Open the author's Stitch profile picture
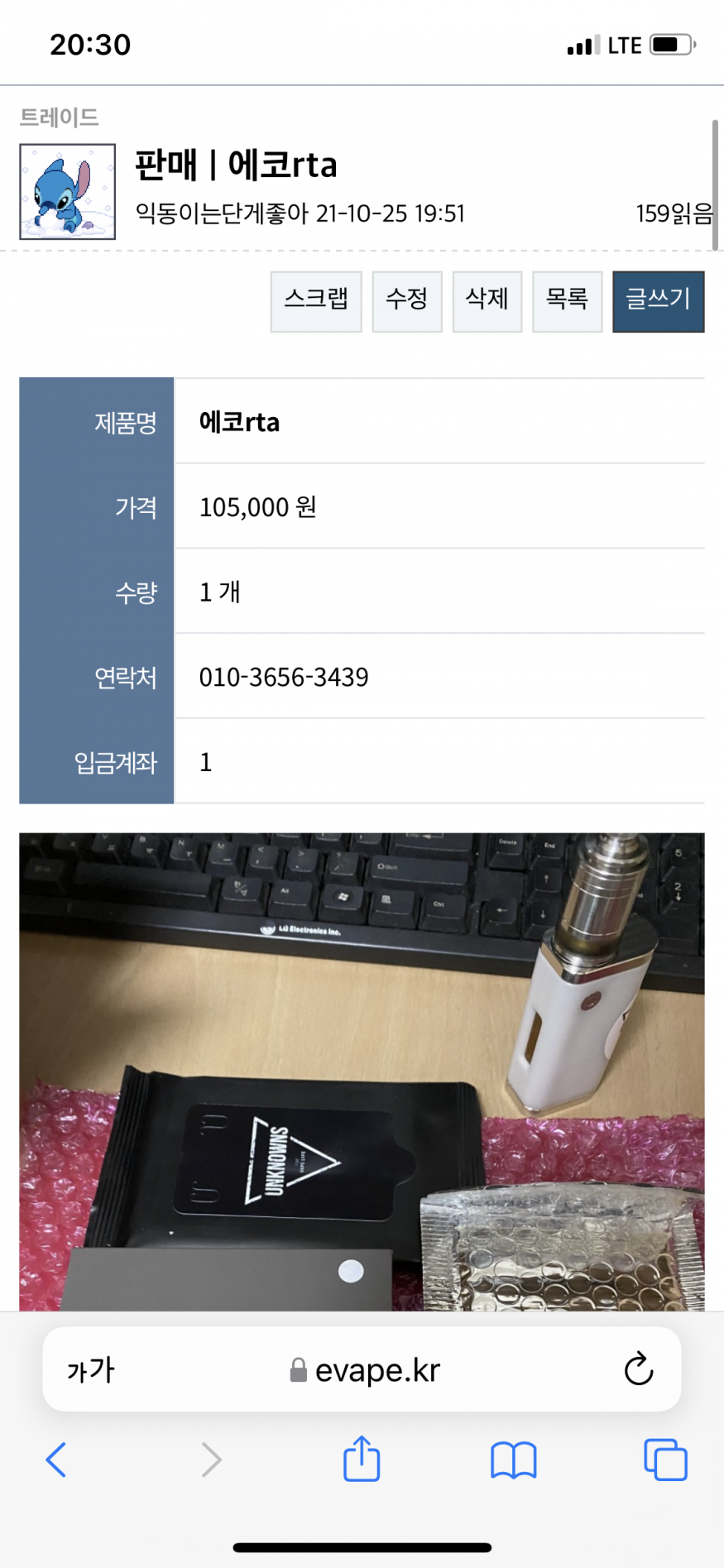 pyautogui.click(x=67, y=191)
